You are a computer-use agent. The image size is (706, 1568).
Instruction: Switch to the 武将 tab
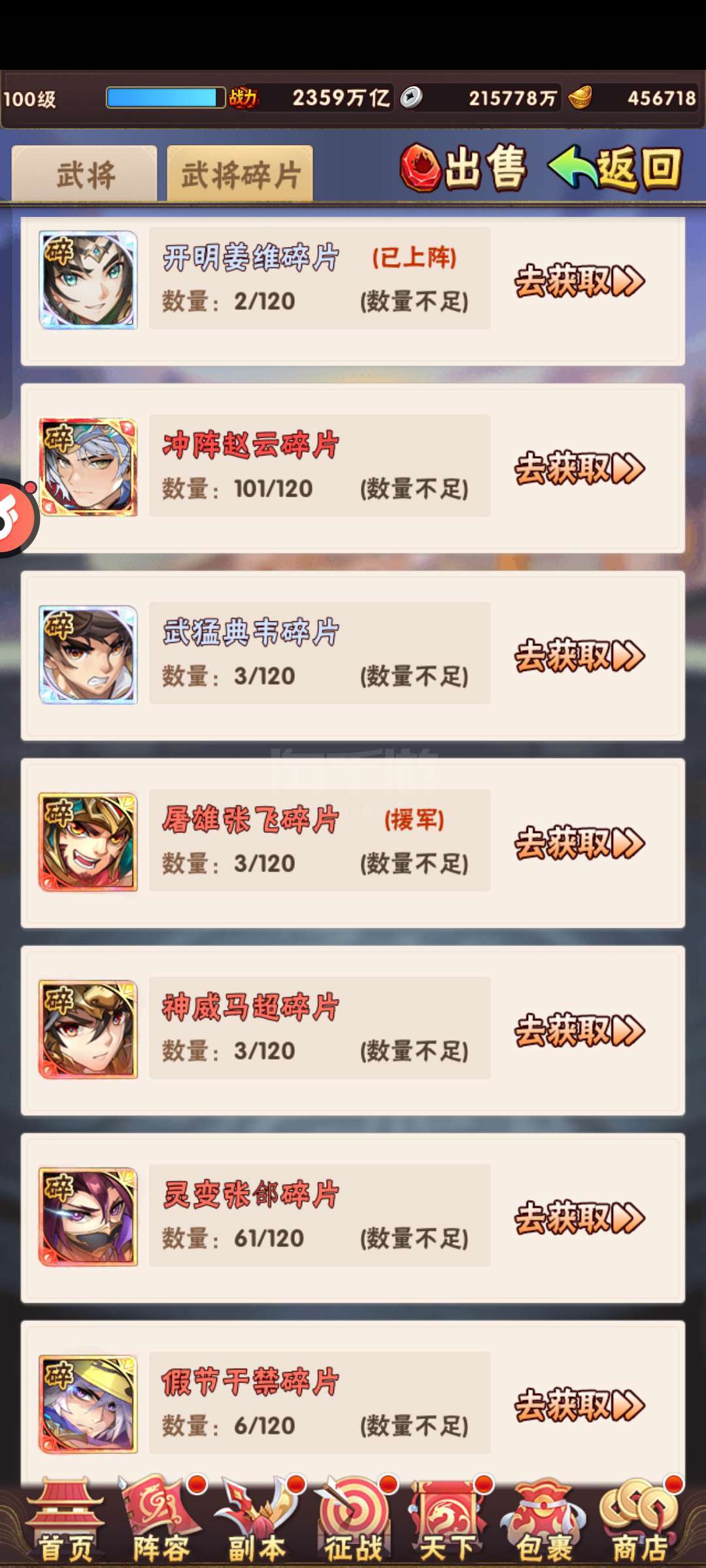(84, 174)
